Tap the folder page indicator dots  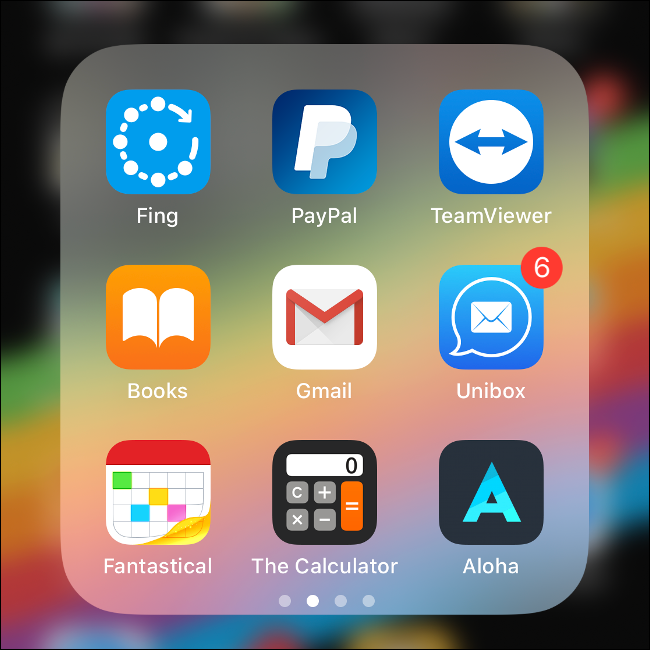click(x=327, y=601)
